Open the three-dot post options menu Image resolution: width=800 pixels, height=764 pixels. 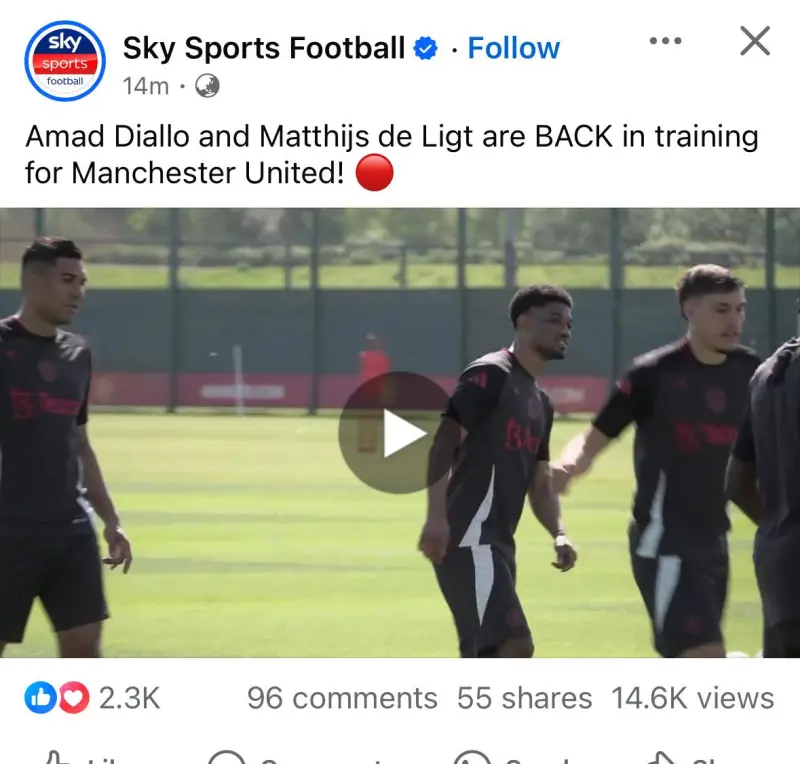[665, 41]
